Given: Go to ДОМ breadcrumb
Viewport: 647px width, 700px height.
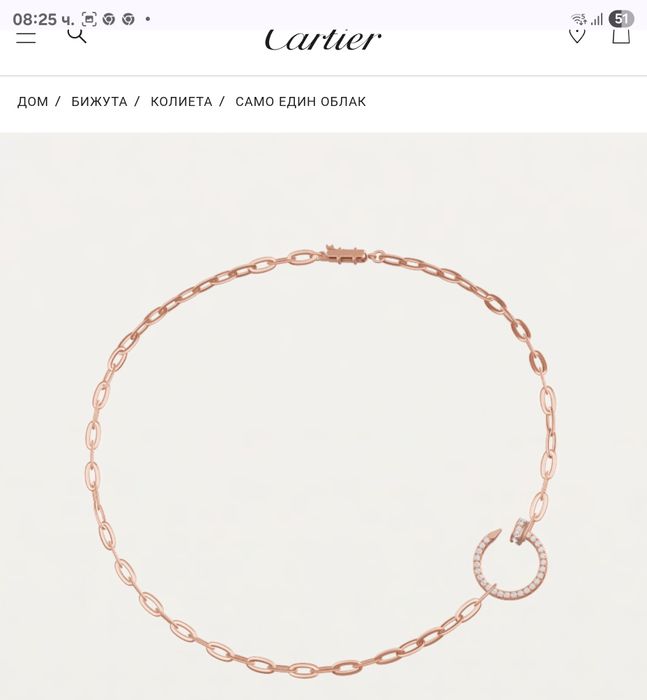Looking at the screenshot, I should pos(32,102).
